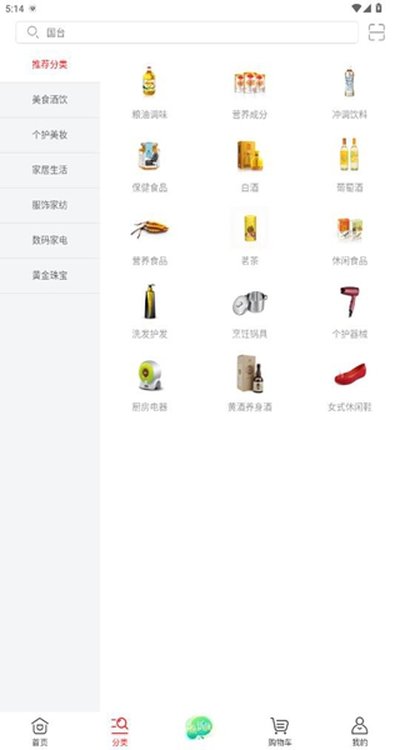Image resolution: width=400 pixels, height=750 pixels.
Task: Go to the 首页 home tab
Action: pyautogui.click(x=40, y=731)
